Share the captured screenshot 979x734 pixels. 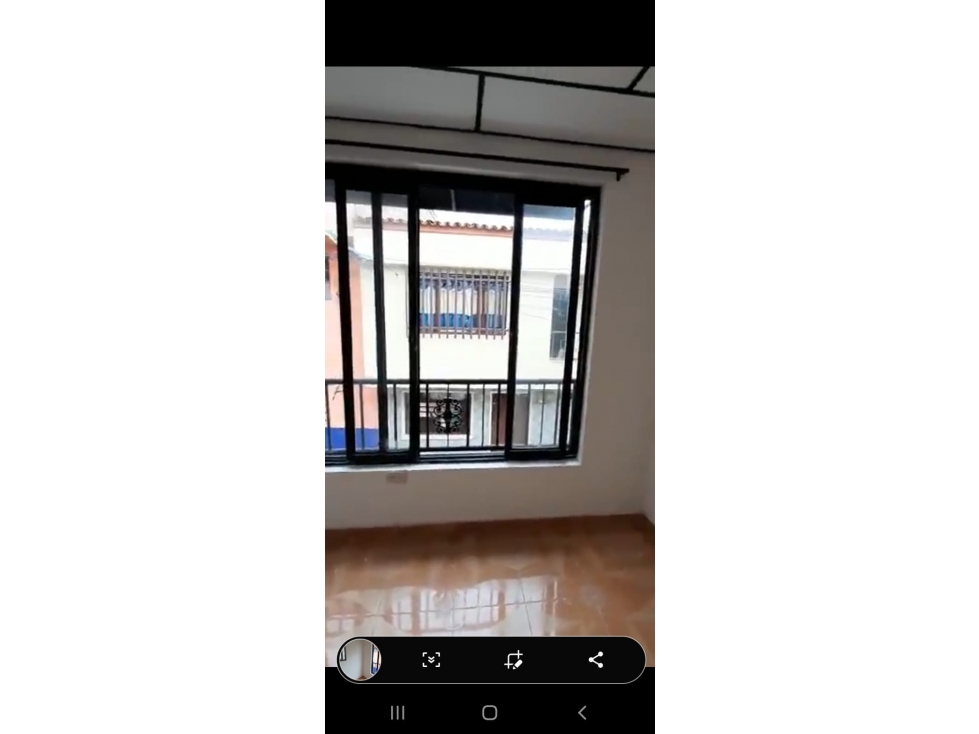click(x=596, y=660)
